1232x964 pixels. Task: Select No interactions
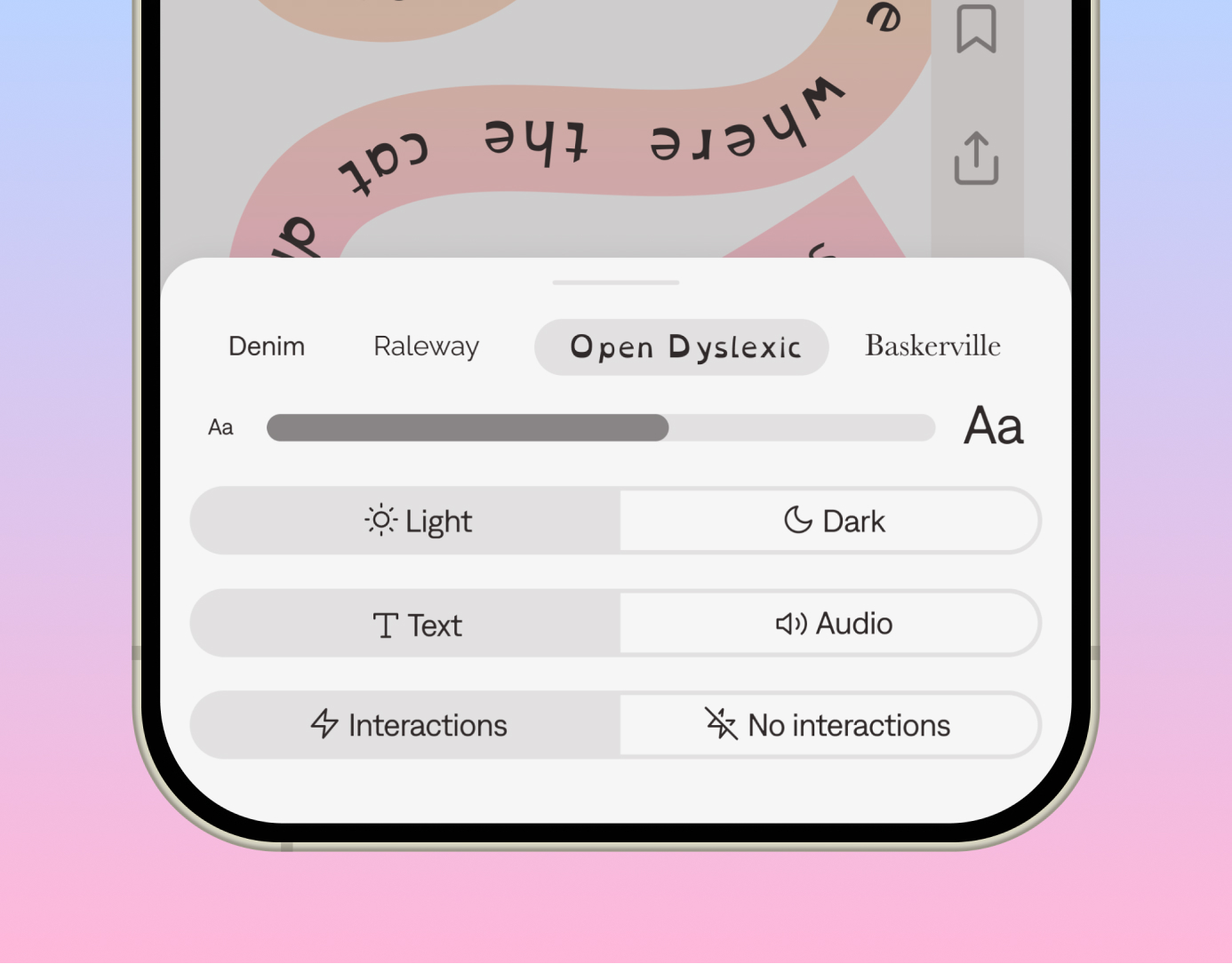(830, 725)
